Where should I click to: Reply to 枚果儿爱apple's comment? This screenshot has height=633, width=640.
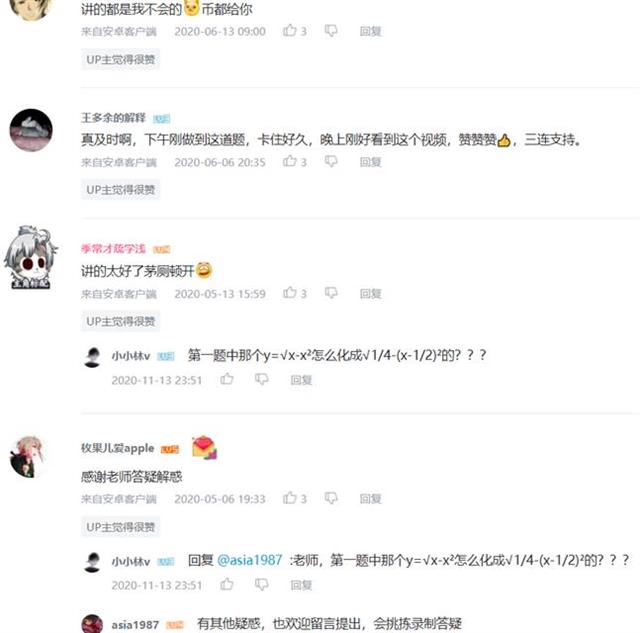(370, 498)
